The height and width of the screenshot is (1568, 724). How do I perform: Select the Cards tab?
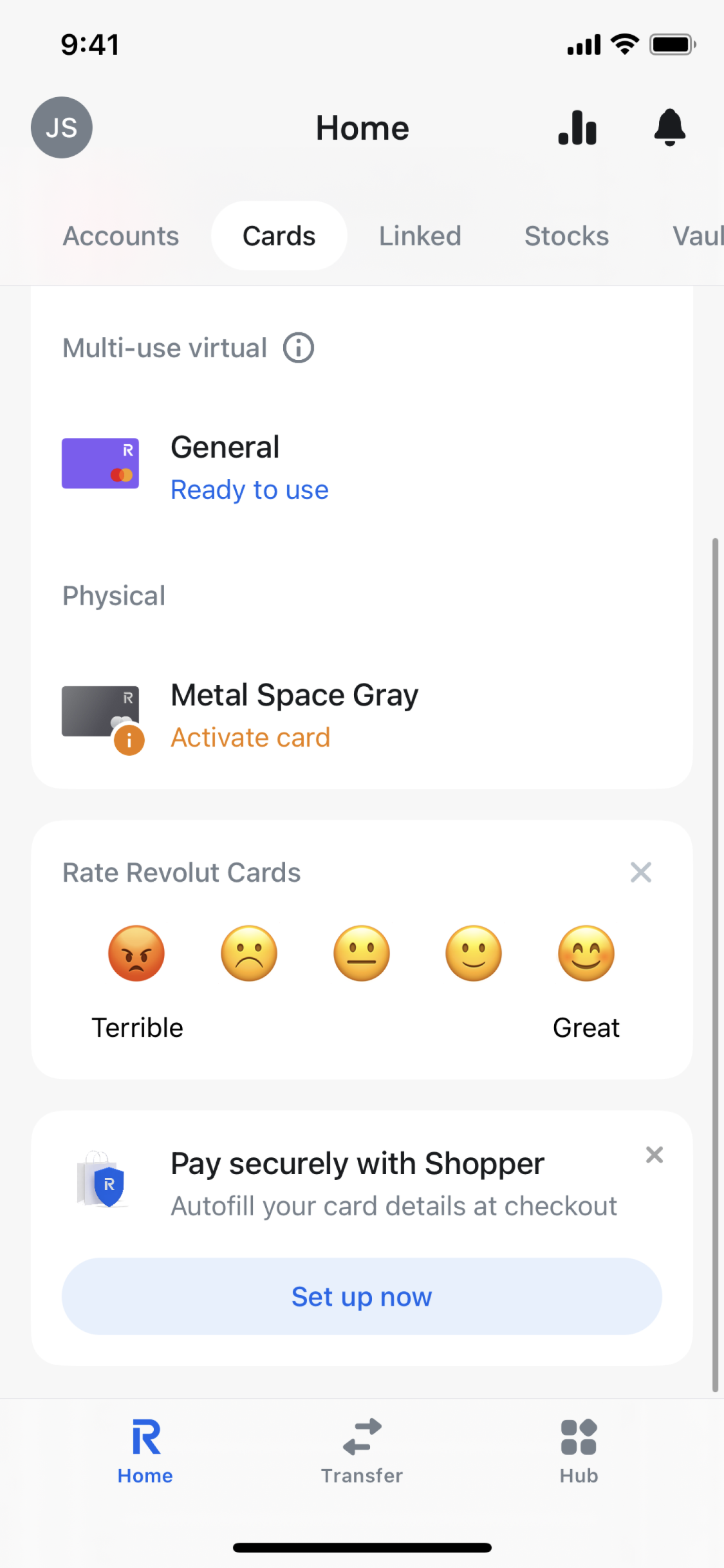pos(279,236)
